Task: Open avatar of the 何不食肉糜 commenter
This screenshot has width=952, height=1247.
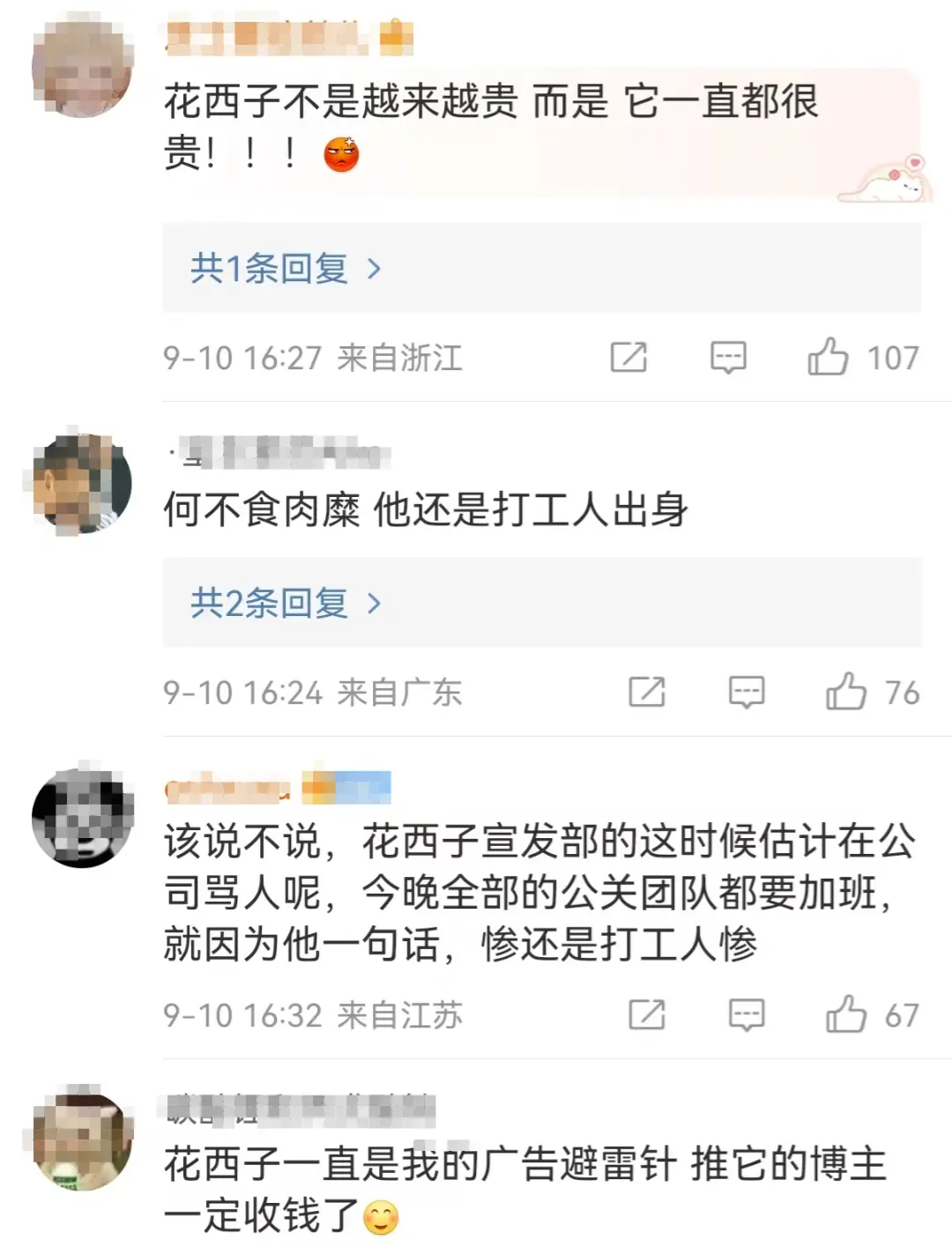Action: (x=82, y=484)
